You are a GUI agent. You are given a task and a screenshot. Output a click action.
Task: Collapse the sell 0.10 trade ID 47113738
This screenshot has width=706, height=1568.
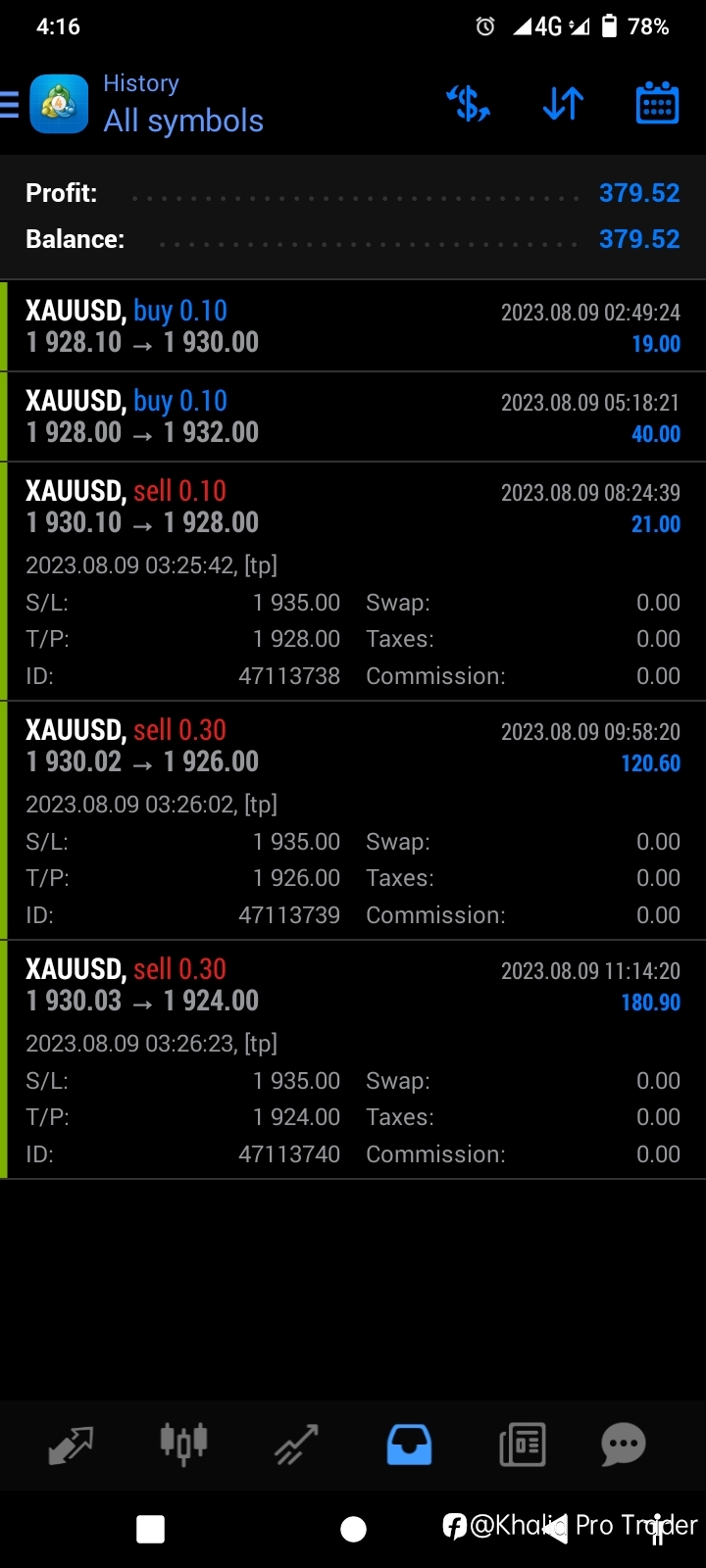[x=353, y=581]
